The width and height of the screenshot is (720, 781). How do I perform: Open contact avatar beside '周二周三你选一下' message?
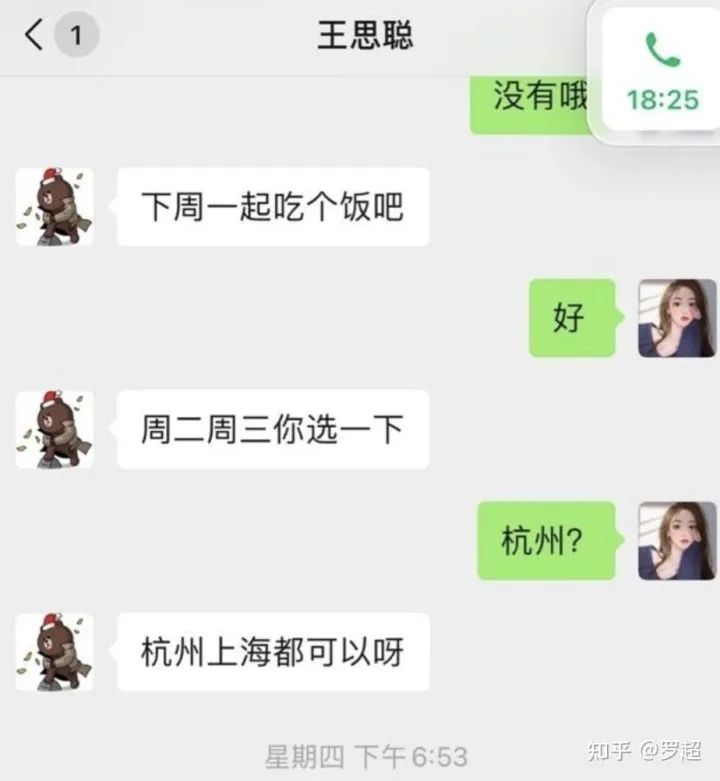54,430
